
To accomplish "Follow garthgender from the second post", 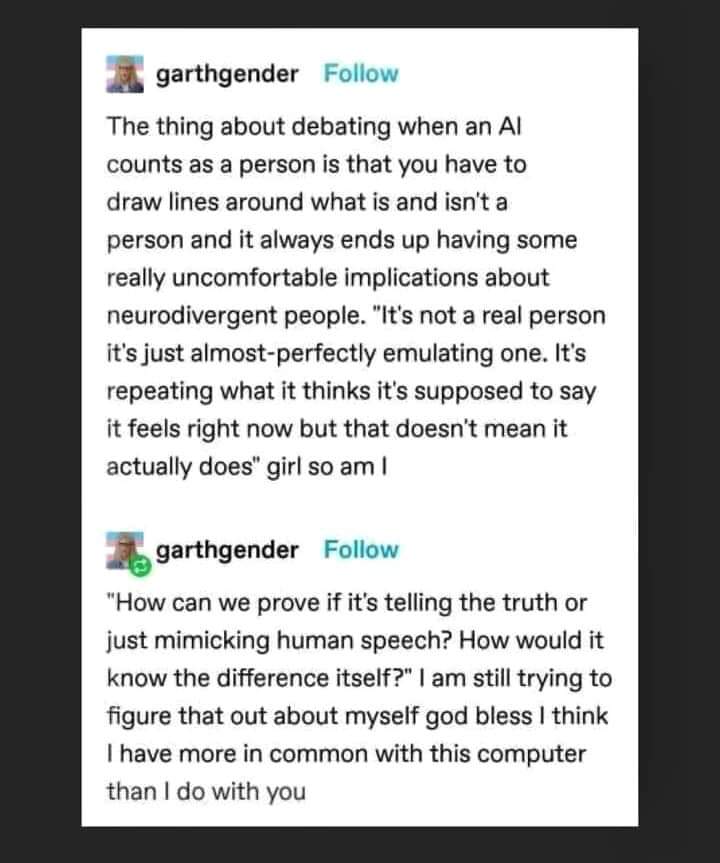I will click(360, 549).
